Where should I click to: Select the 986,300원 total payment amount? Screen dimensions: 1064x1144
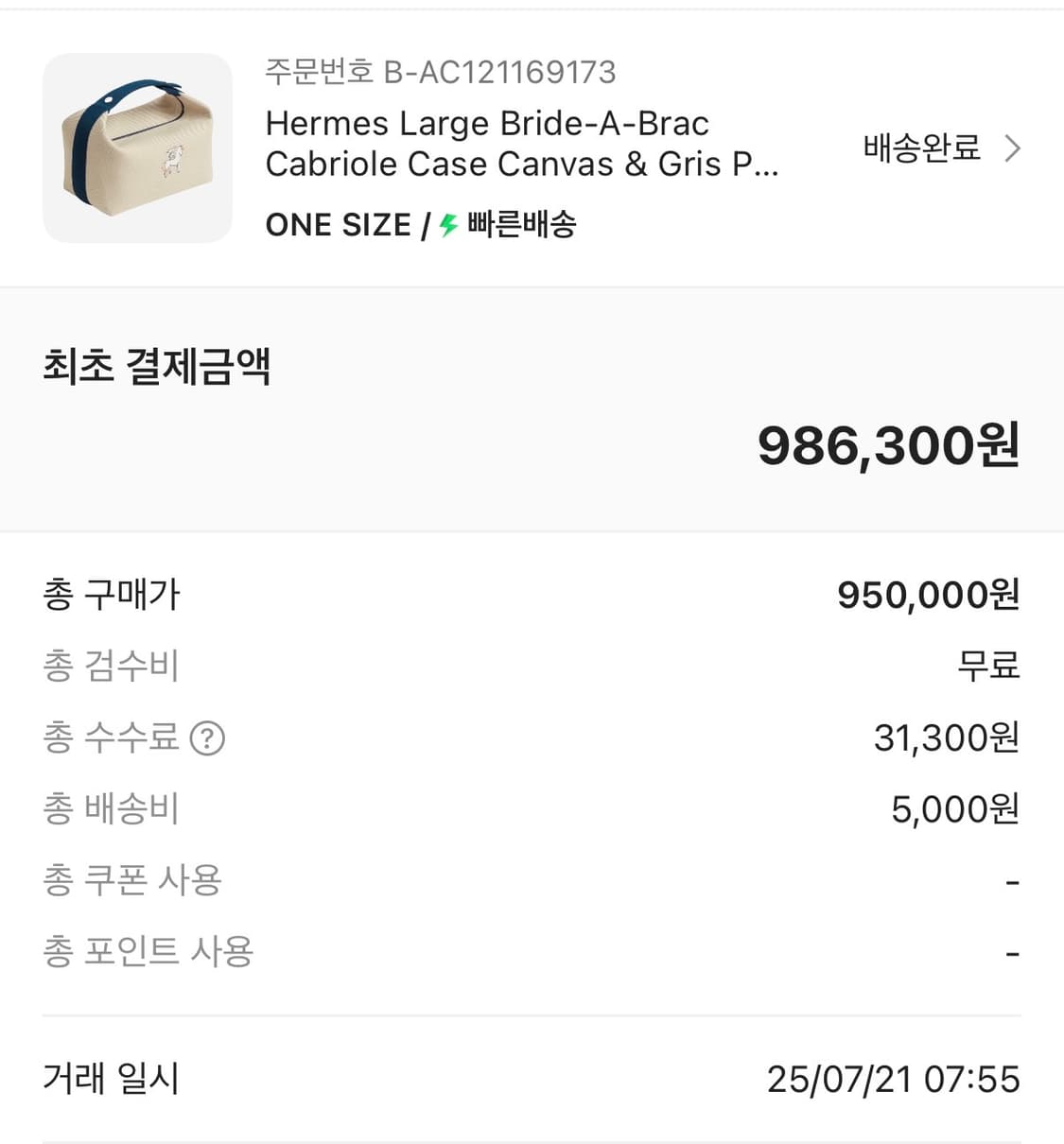pyautogui.click(x=889, y=446)
